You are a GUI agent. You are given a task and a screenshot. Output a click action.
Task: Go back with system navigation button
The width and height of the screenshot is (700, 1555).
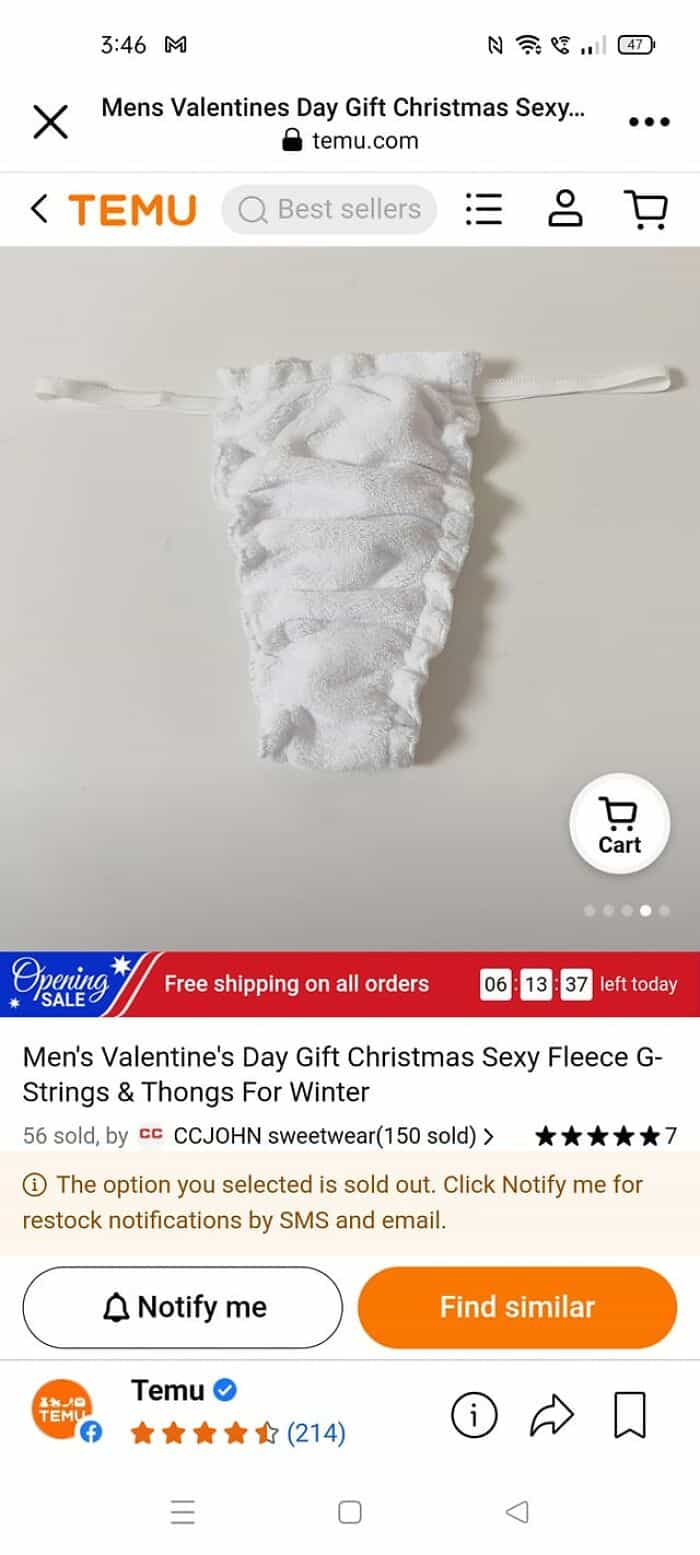pyautogui.click(x=516, y=1512)
